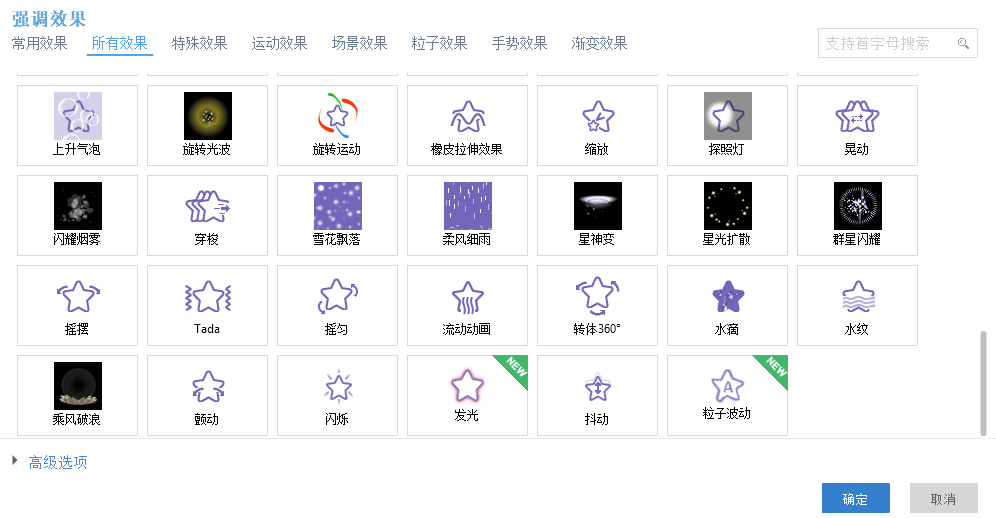
Task: Pick the new 发光 effect
Action: point(467,395)
